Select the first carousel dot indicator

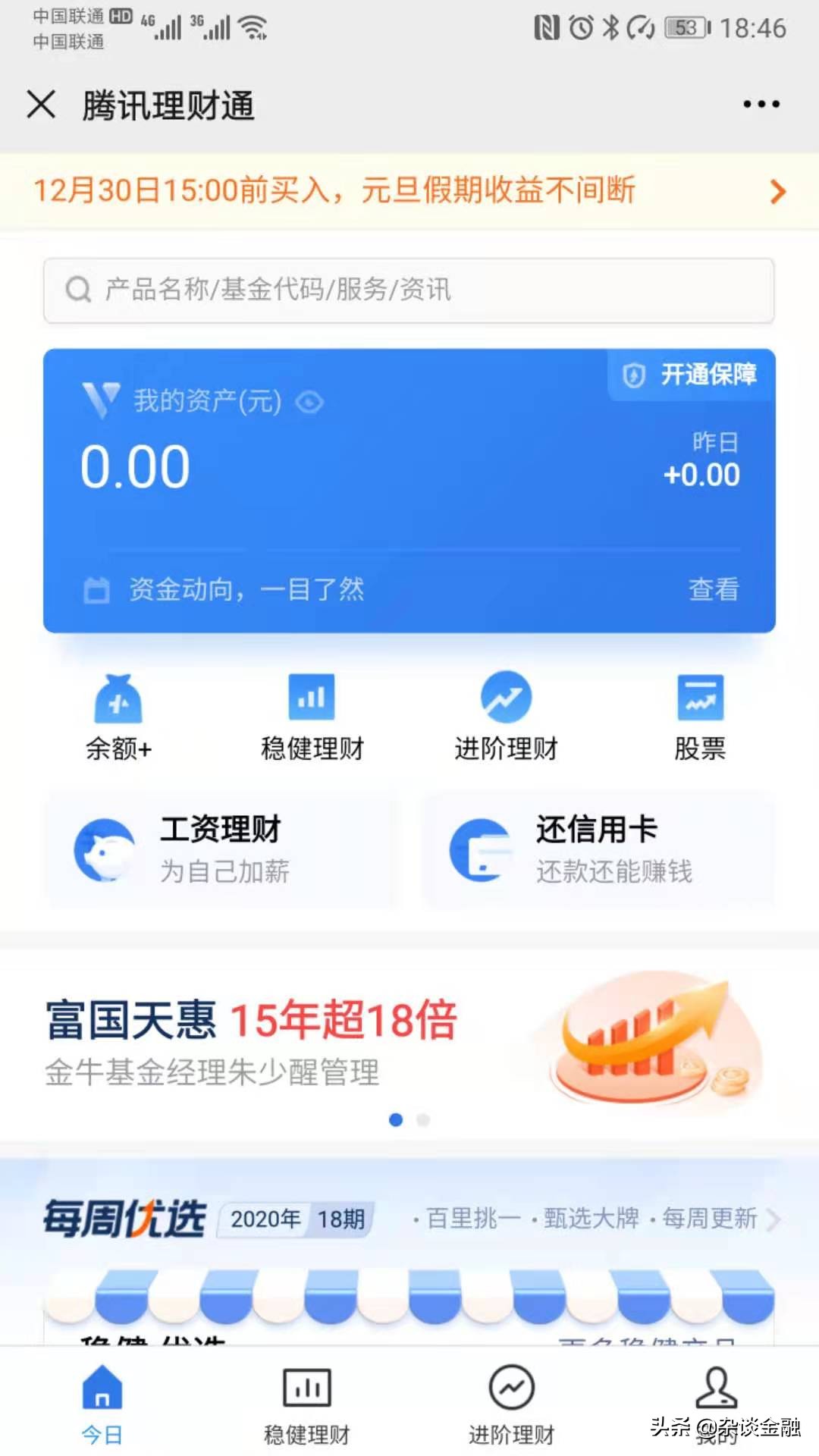[396, 1119]
